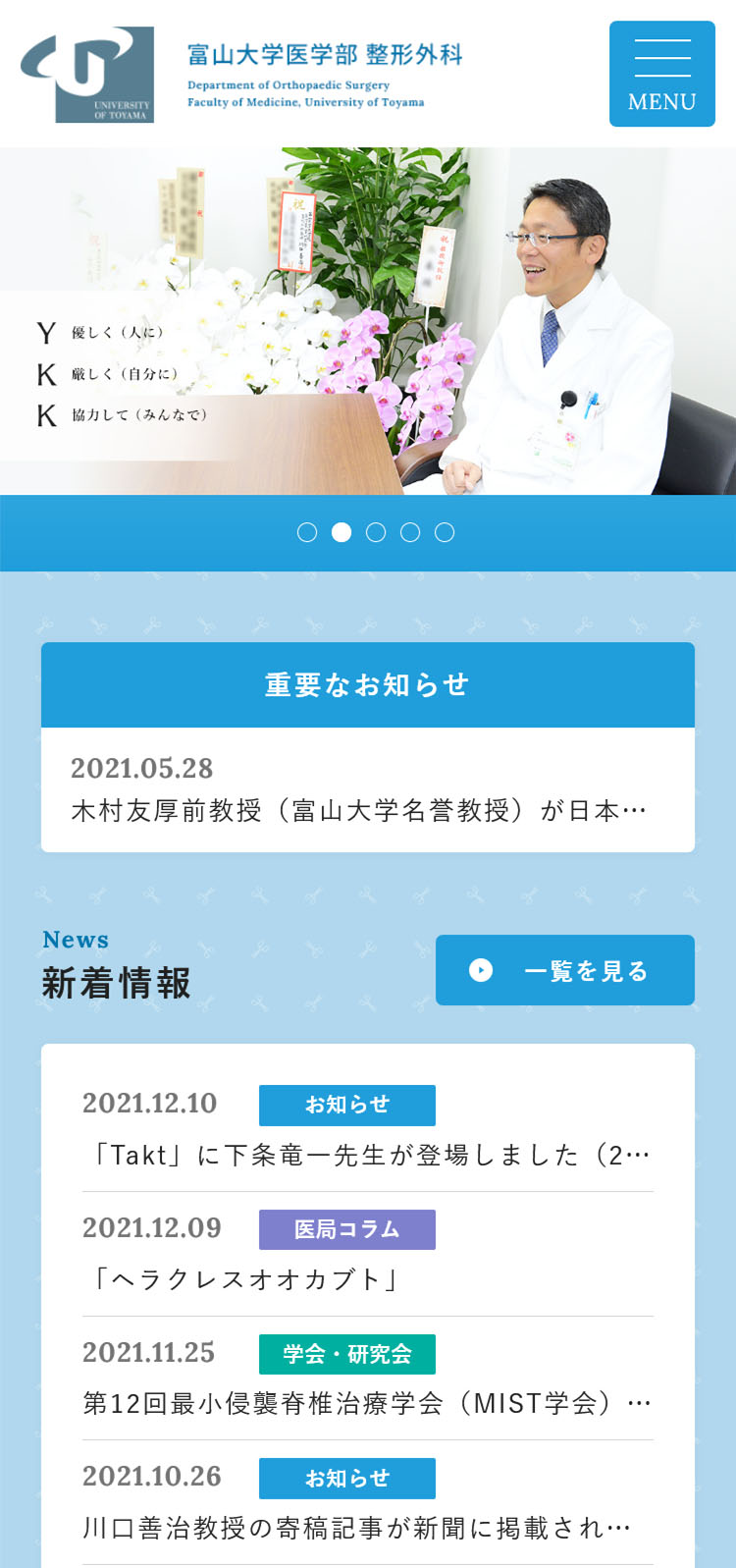Open the hero slider image of the doctor
This screenshot has width=736, height=1568.
[367, 321]
